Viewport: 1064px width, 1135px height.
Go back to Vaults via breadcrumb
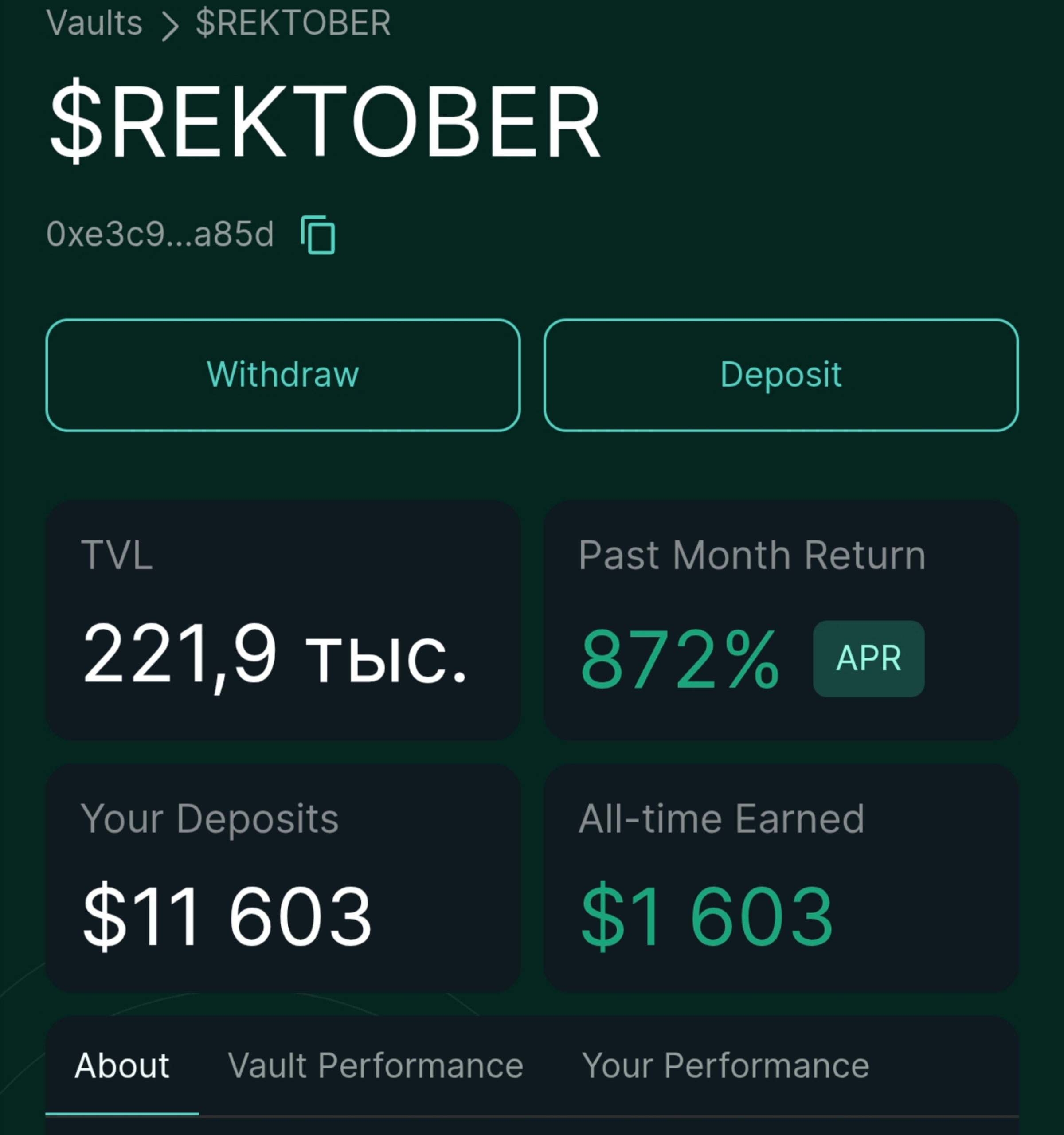tap(94, 23)
